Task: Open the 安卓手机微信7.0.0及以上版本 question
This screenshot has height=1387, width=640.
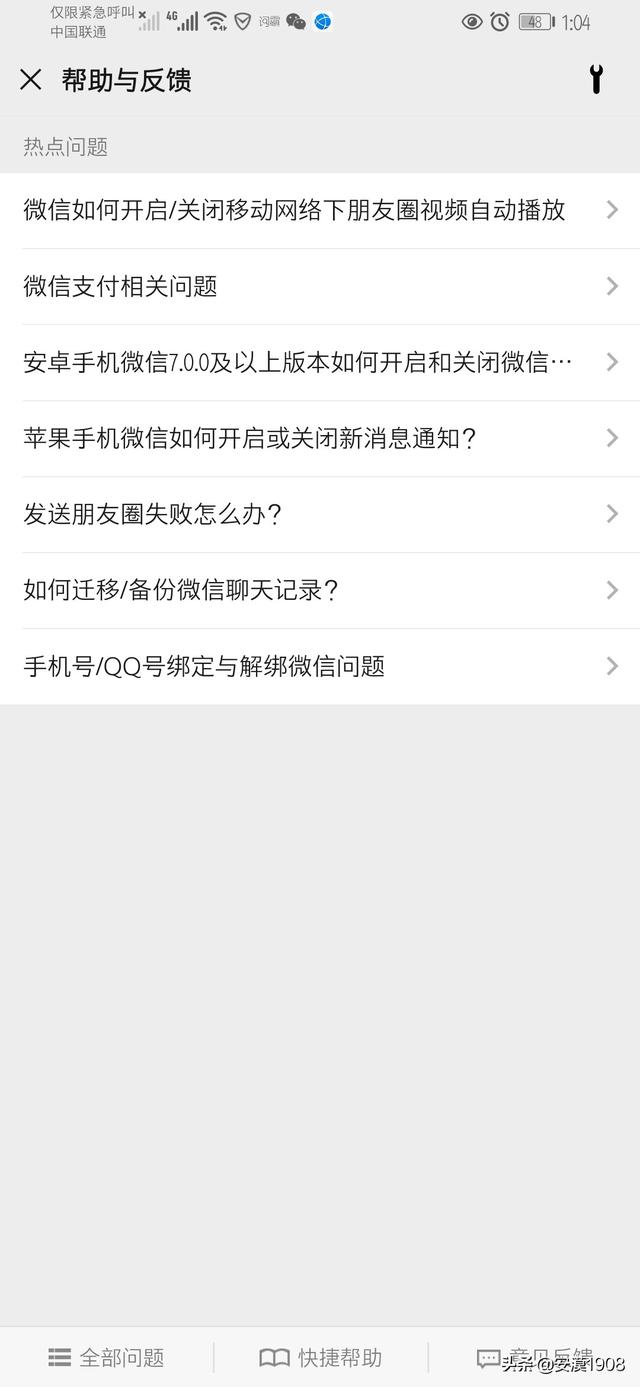Action: 320,362
